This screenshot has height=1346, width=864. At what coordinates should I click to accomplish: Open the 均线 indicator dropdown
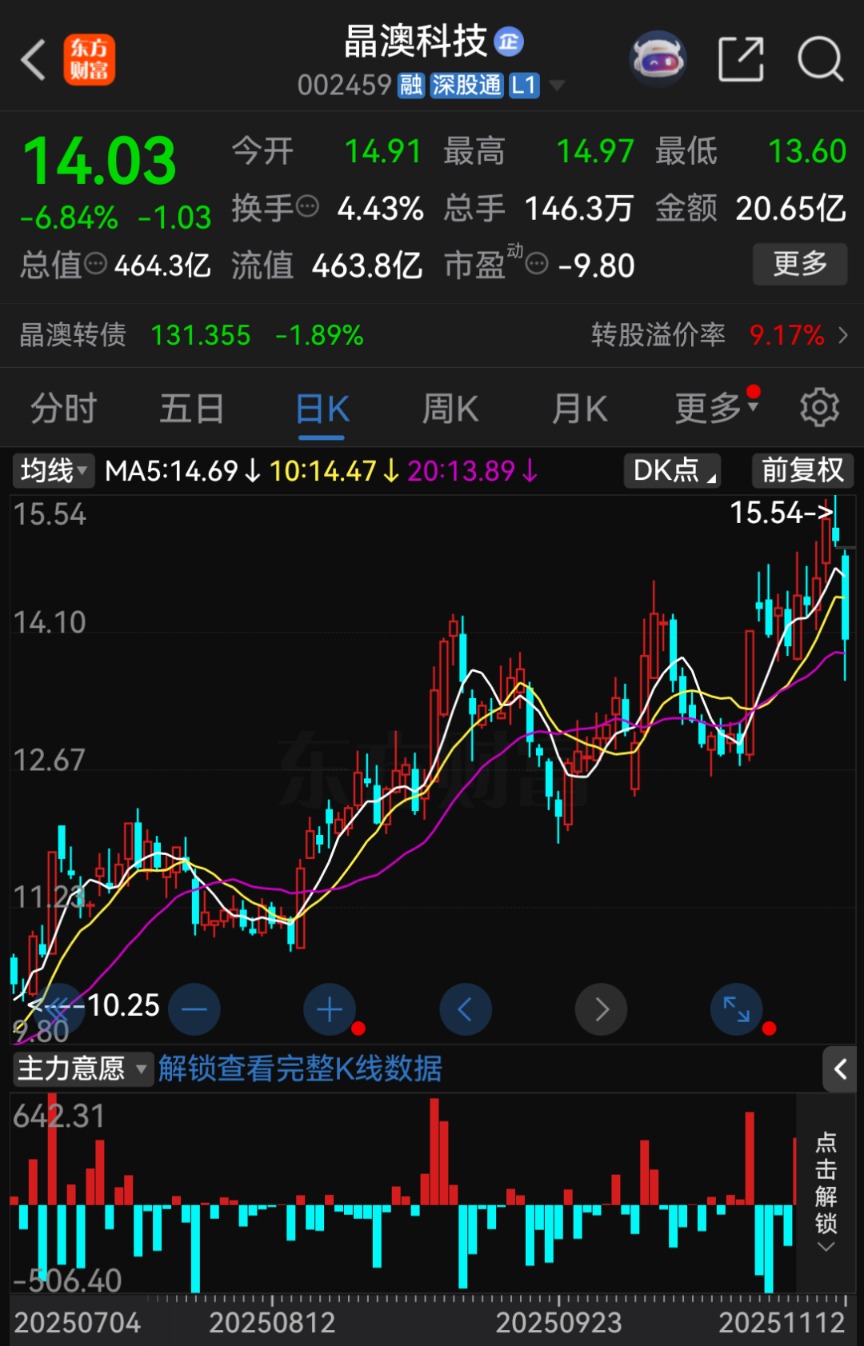(53, 470)
